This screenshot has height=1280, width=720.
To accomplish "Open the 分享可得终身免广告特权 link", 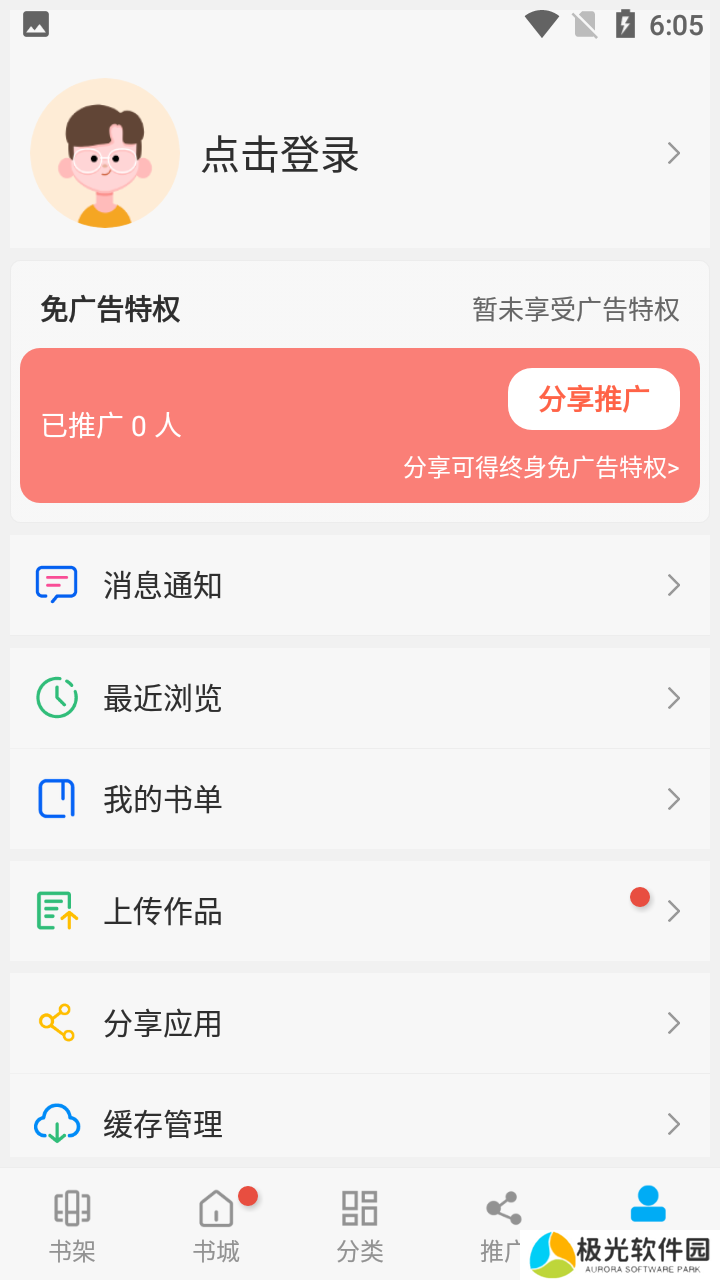I will click(x=541, y=467).
